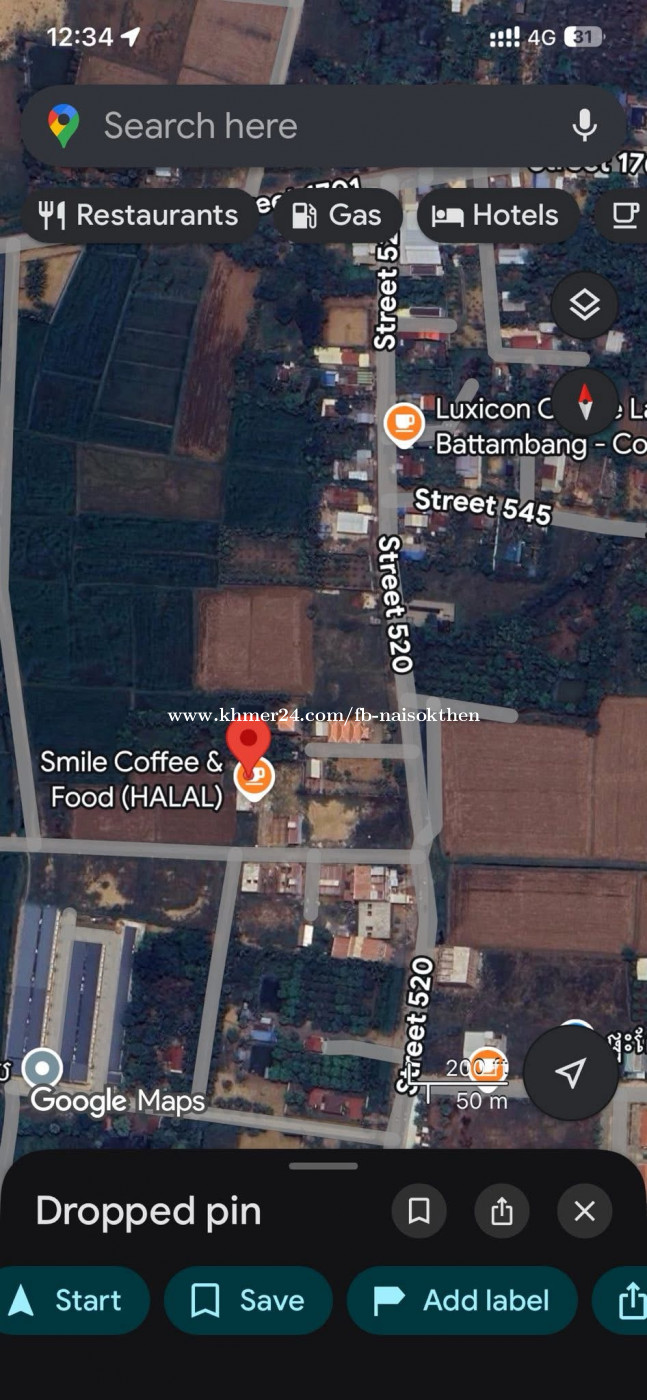Share the dropped pin via header icon
Screen dimensions: 647x1400
pos(502,1211)
